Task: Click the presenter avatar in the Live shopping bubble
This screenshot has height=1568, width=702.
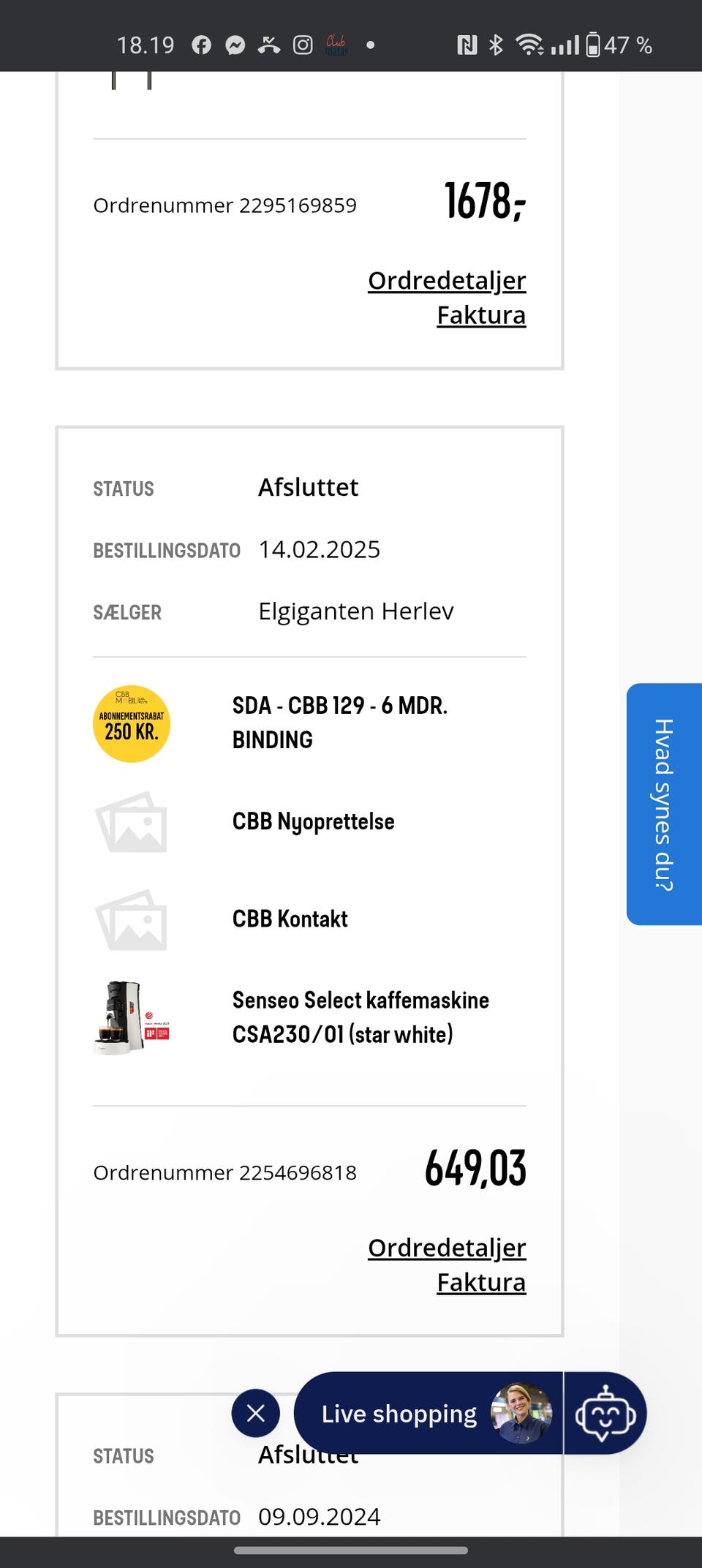Action: tap(521, 1414)
